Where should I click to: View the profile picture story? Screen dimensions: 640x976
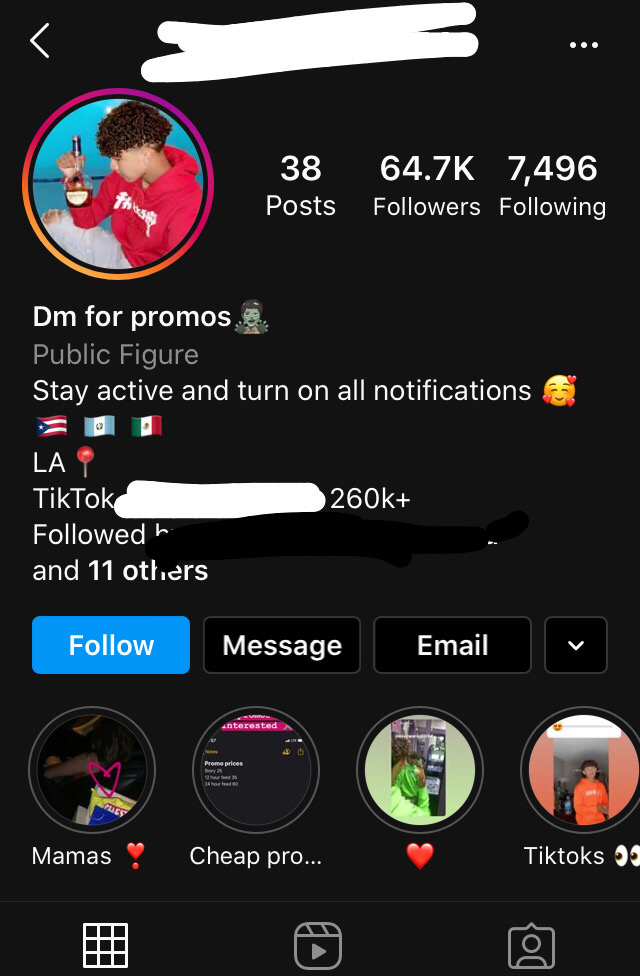(x=118, y=183)
